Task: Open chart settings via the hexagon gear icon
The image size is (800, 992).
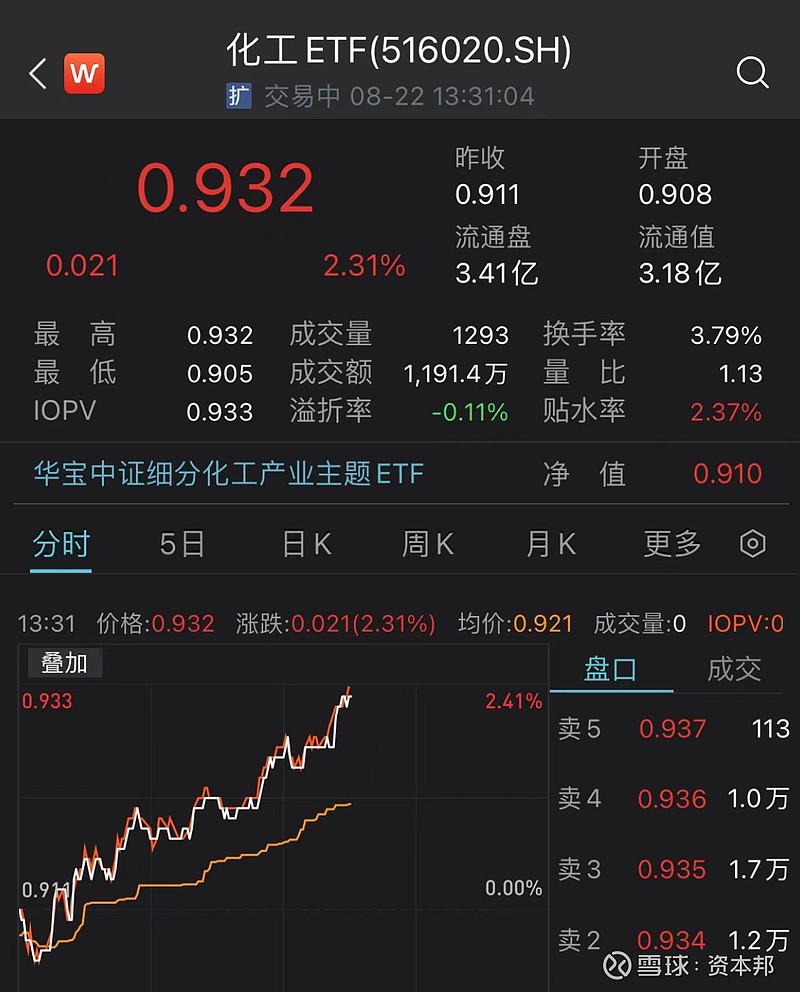Action: coord(752,543)
